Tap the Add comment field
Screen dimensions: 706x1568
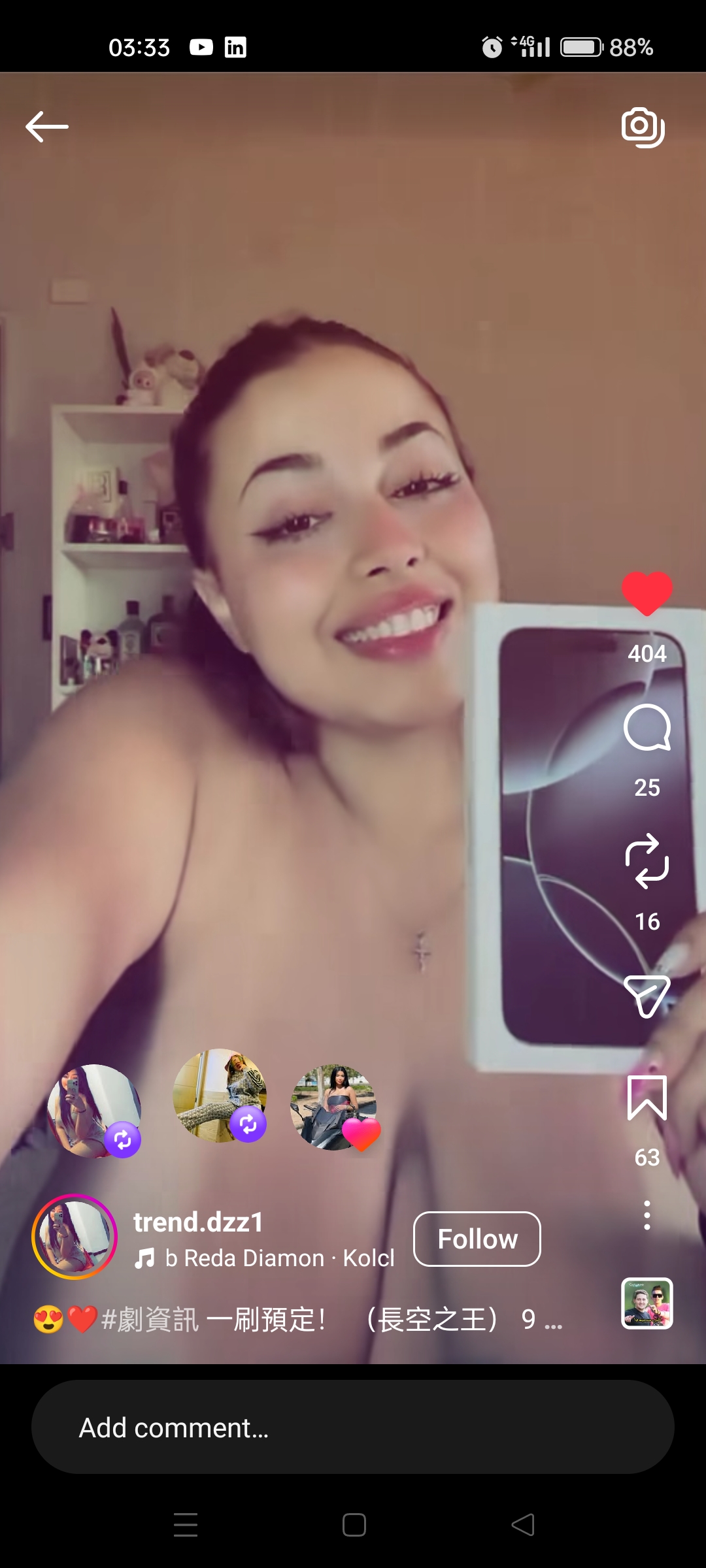(x=353, y=1427)
